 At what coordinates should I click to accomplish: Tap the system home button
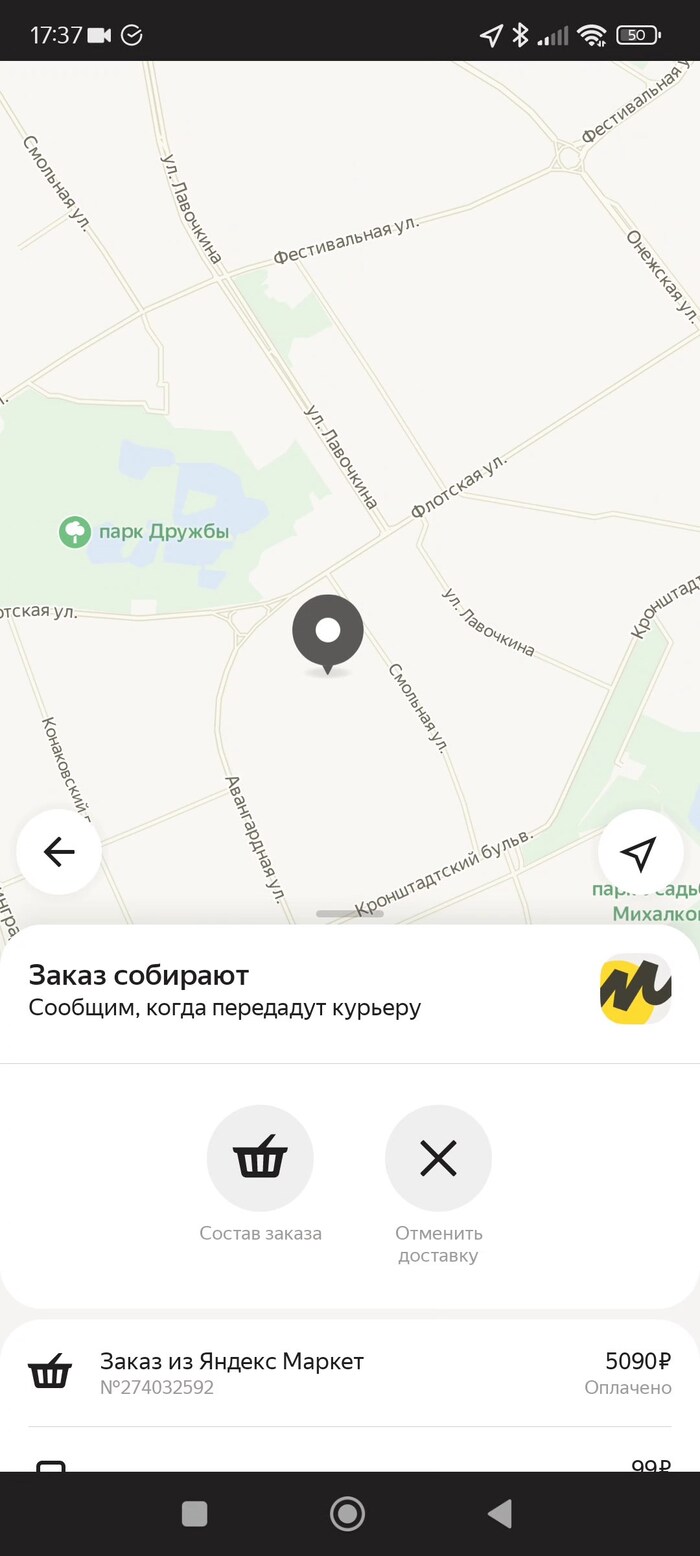coord(347,1514)
